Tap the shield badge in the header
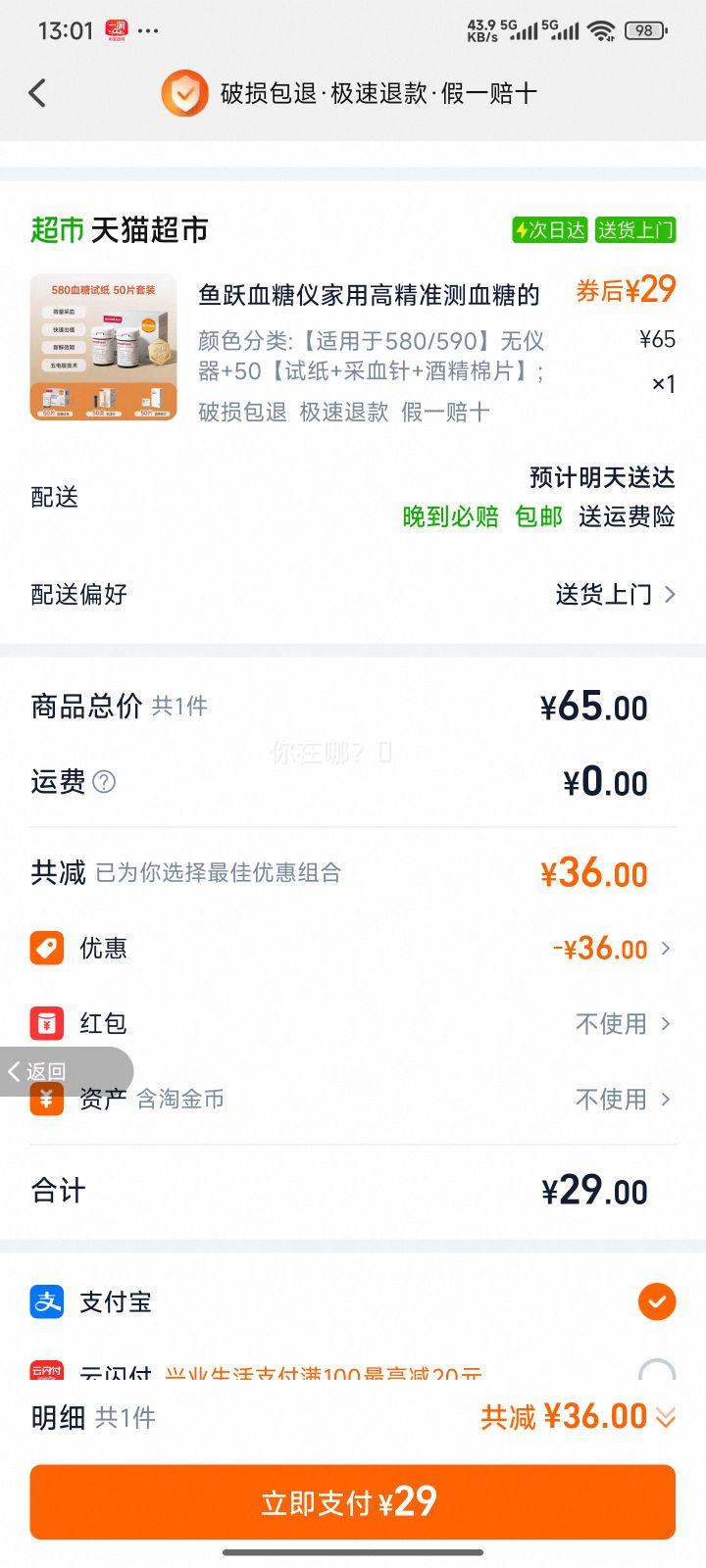This screenshot has height=1568, width=706. point(182,92)
